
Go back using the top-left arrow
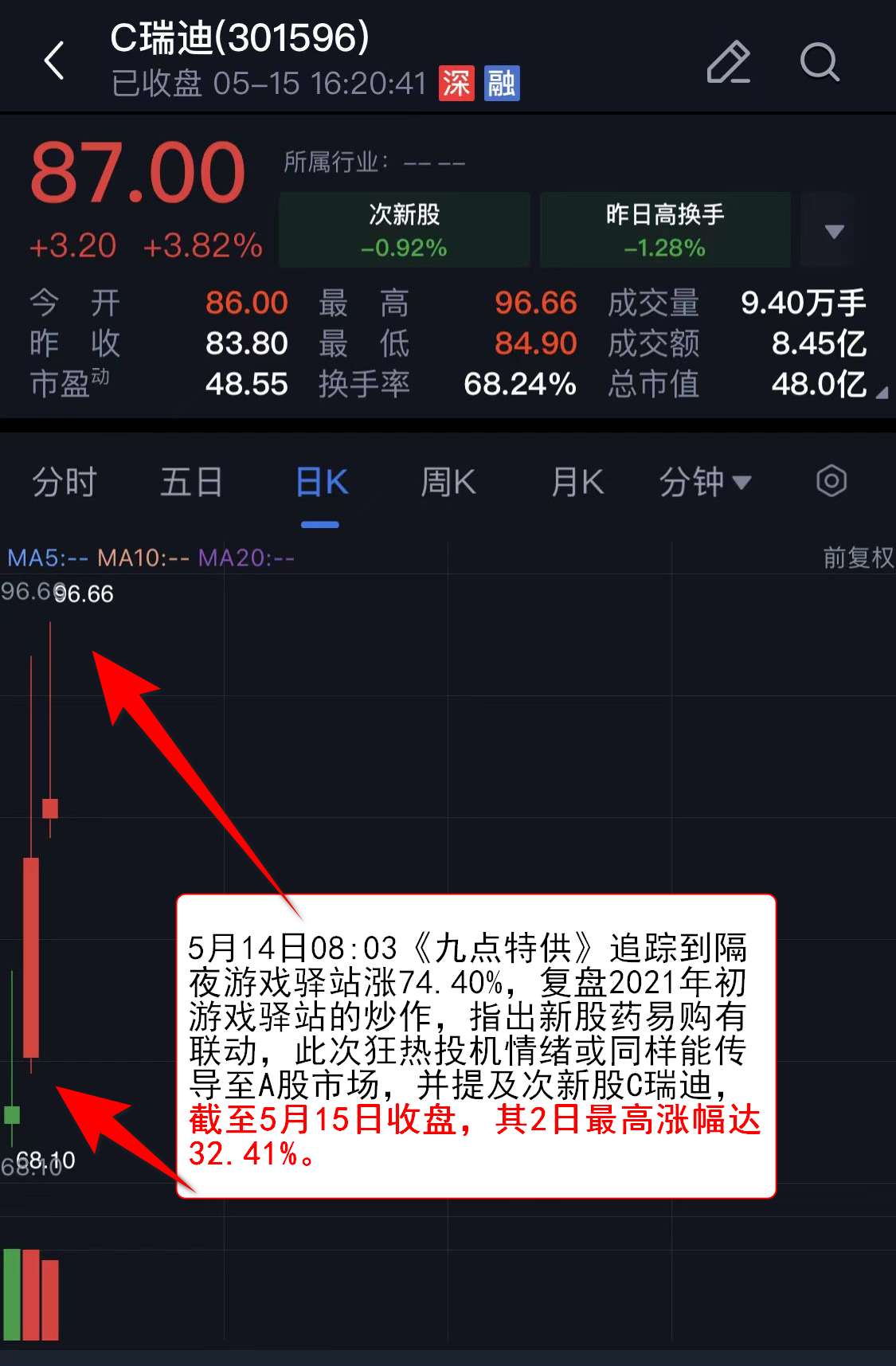pyautogui.click(x=54, y=61)
